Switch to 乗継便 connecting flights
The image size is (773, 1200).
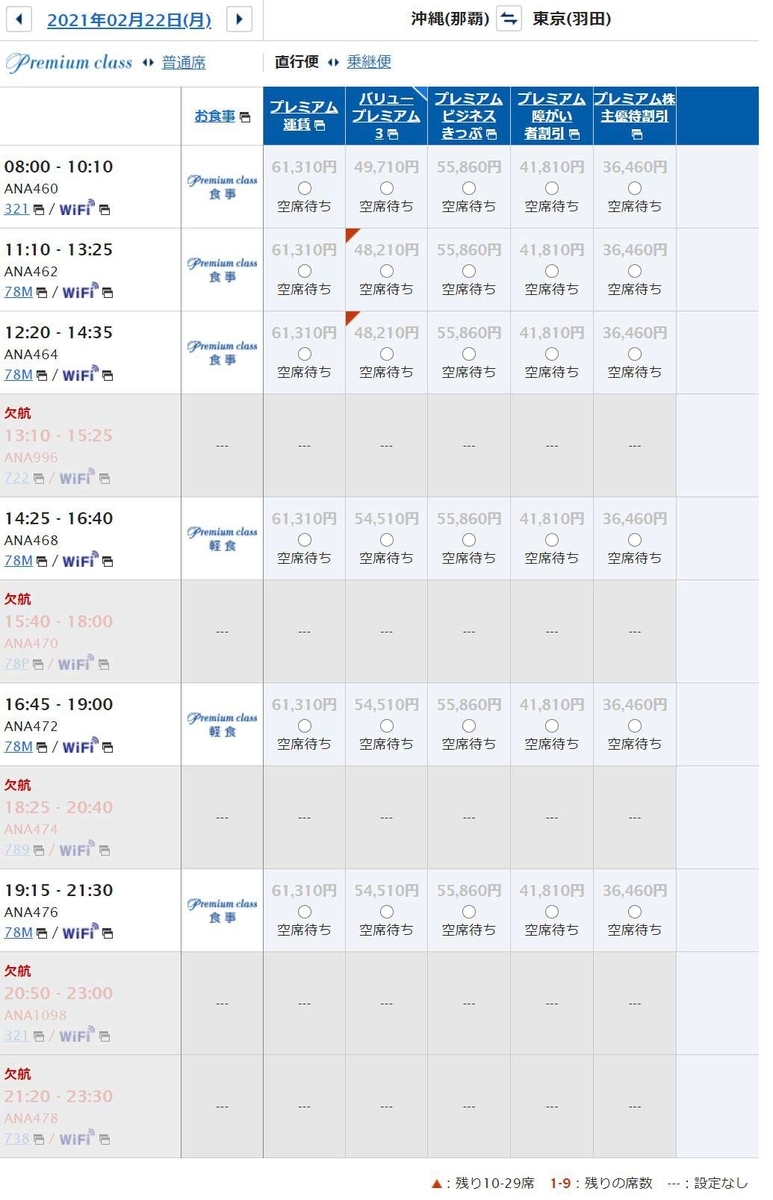[x=369, y=62]
